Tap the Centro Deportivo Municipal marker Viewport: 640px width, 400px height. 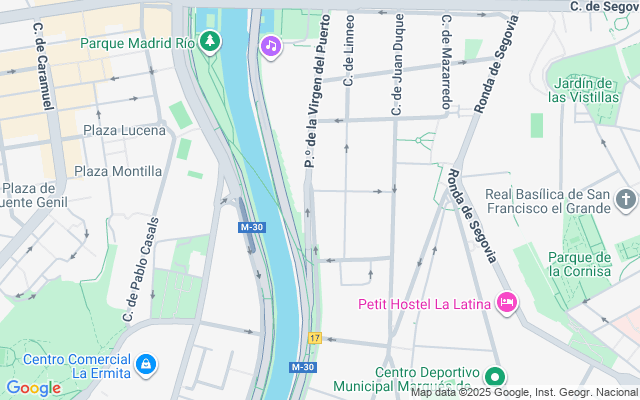tap(494, 377)
